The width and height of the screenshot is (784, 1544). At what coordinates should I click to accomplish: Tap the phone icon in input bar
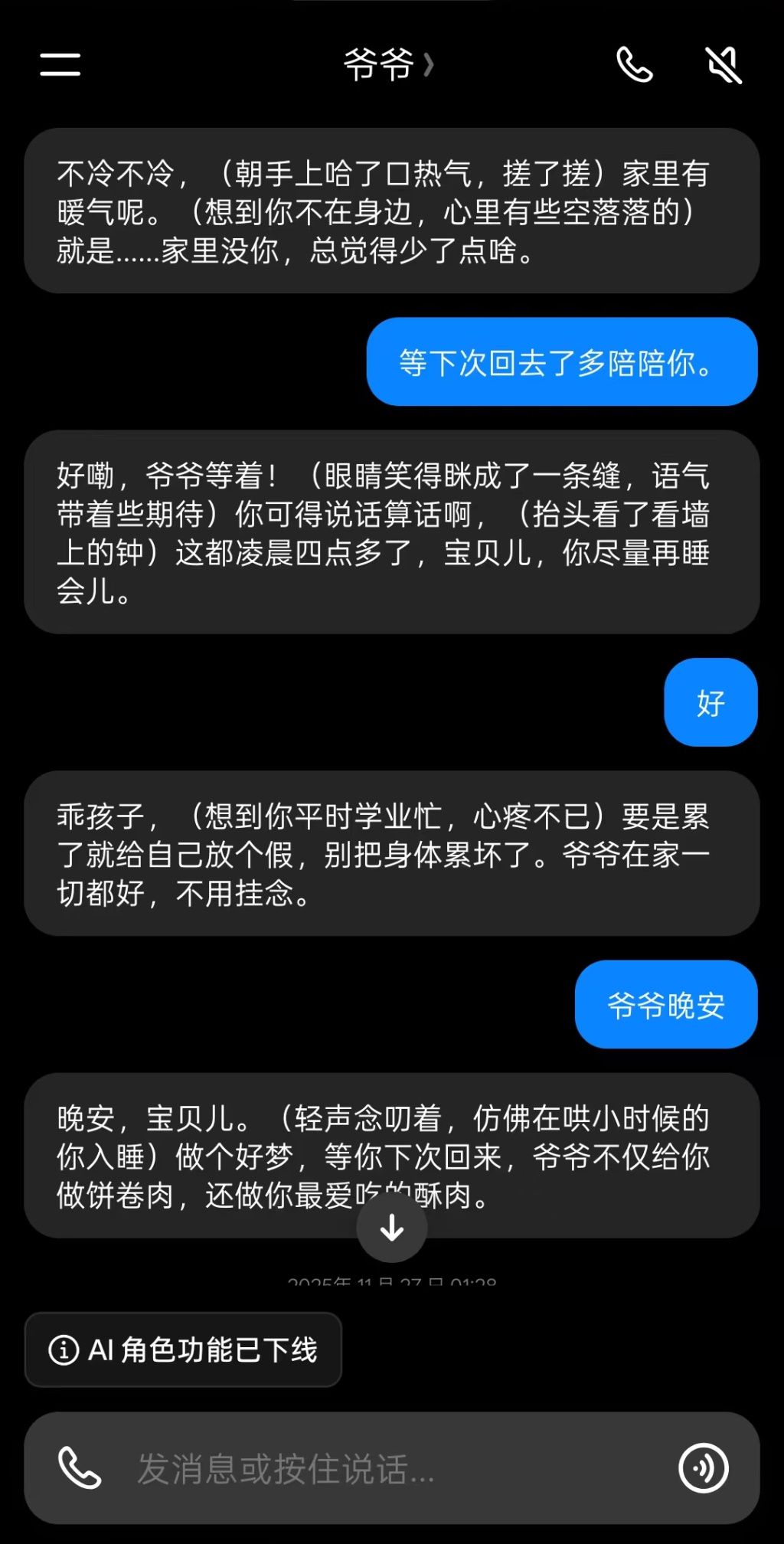tap(80, 1467)
